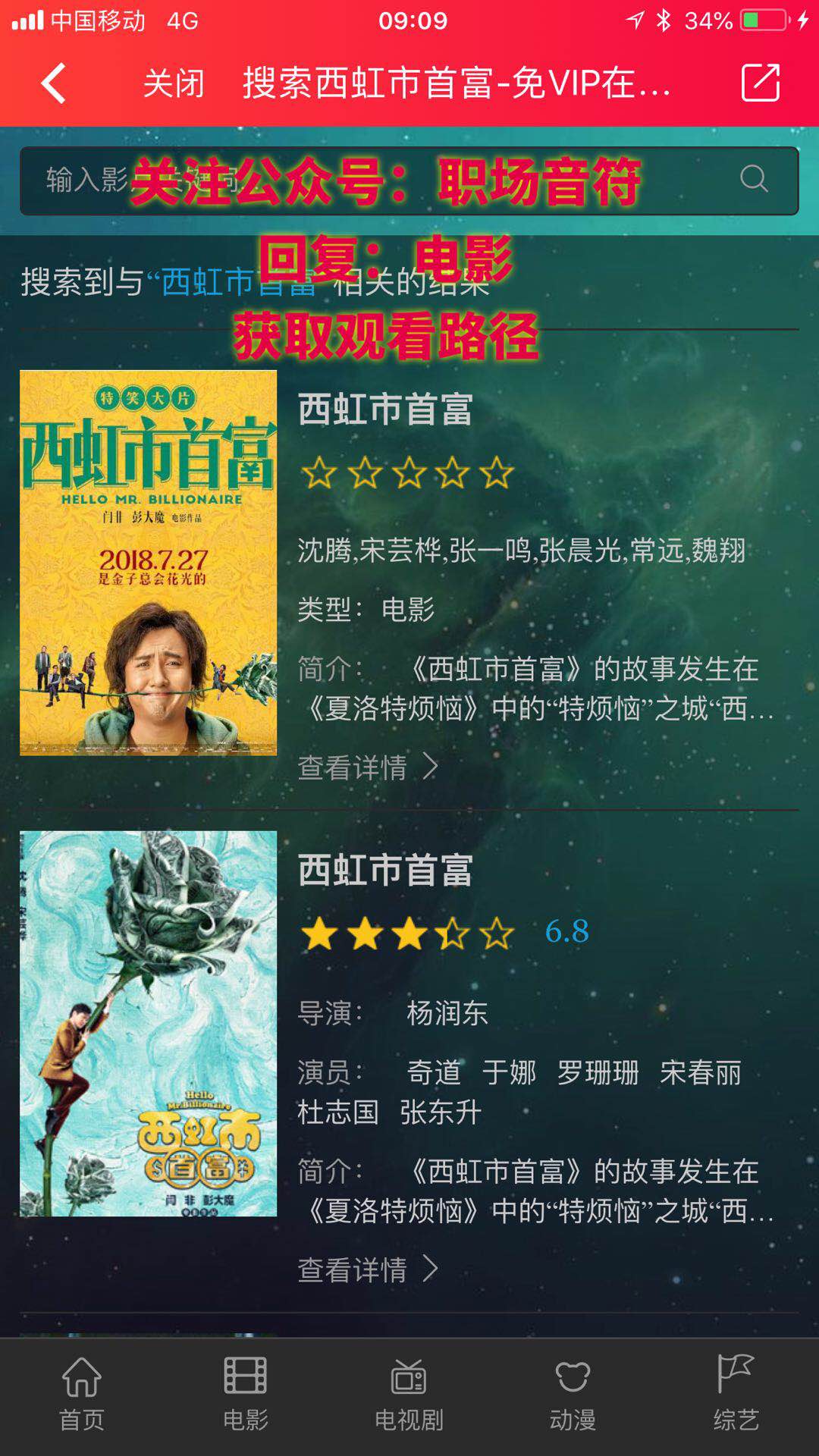View details of the 6.8-rated result
Viewport: 819px width, 1456px height.
click(368, 1269)
